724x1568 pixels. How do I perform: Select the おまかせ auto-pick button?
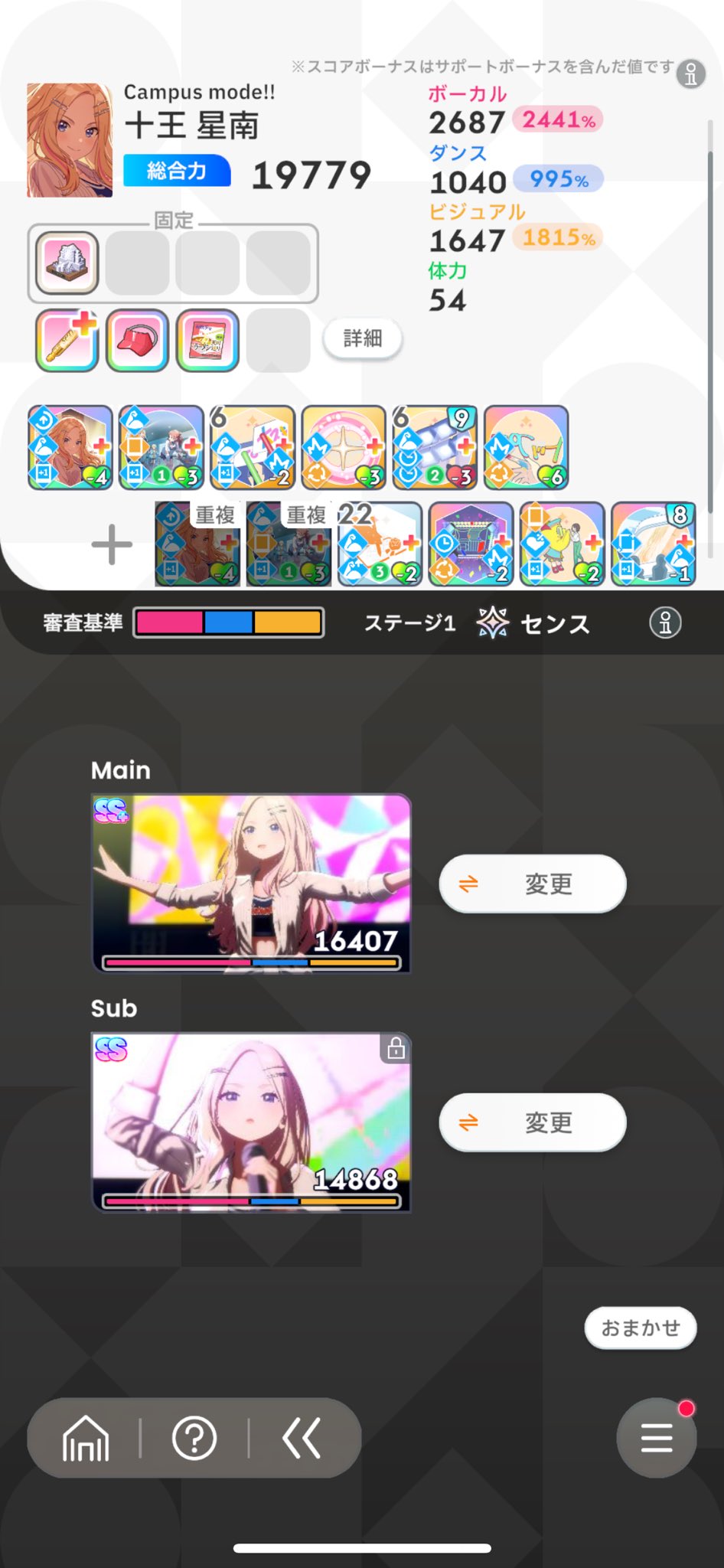click(641, 1328)
